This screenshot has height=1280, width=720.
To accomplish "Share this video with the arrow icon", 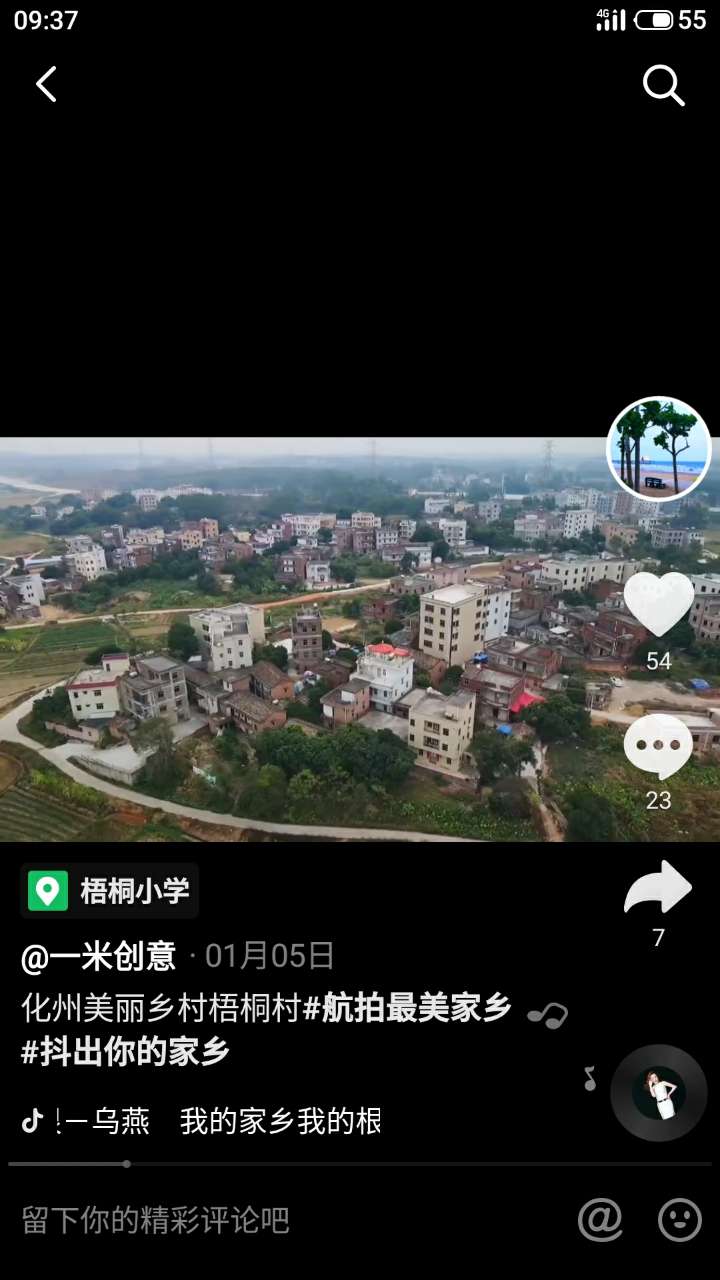I will [658, 888].
